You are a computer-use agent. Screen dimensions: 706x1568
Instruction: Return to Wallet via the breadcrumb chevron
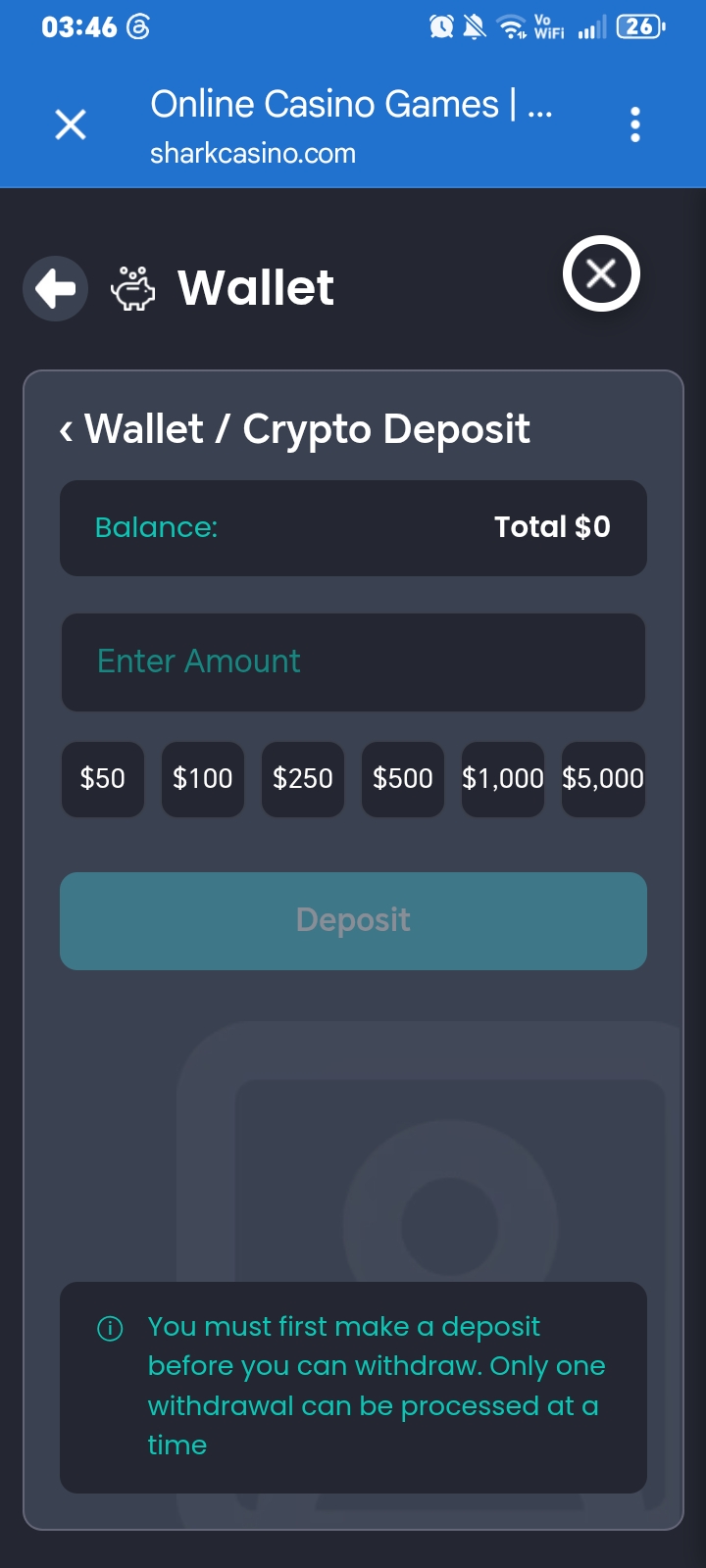66,429
